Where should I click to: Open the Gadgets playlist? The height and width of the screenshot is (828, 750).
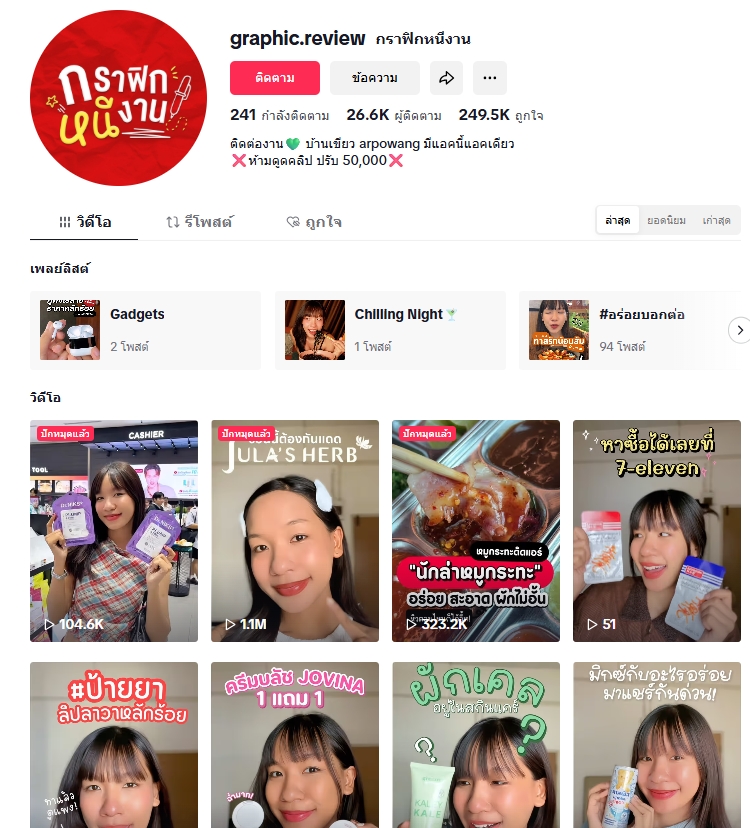click(x=145, y=330)
